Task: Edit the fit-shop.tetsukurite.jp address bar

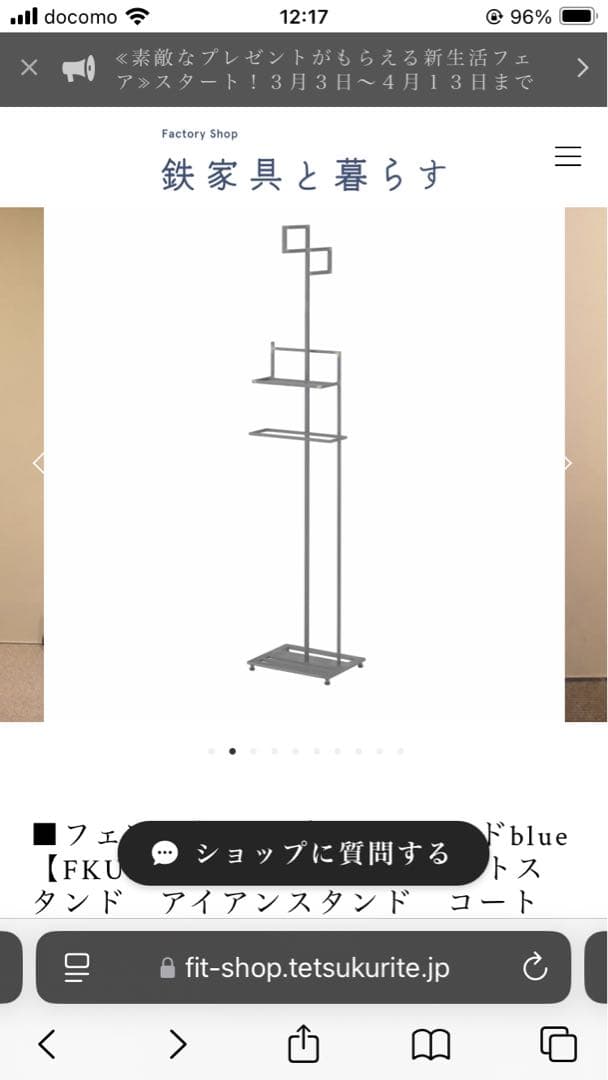Action: (x=305, y=967)
